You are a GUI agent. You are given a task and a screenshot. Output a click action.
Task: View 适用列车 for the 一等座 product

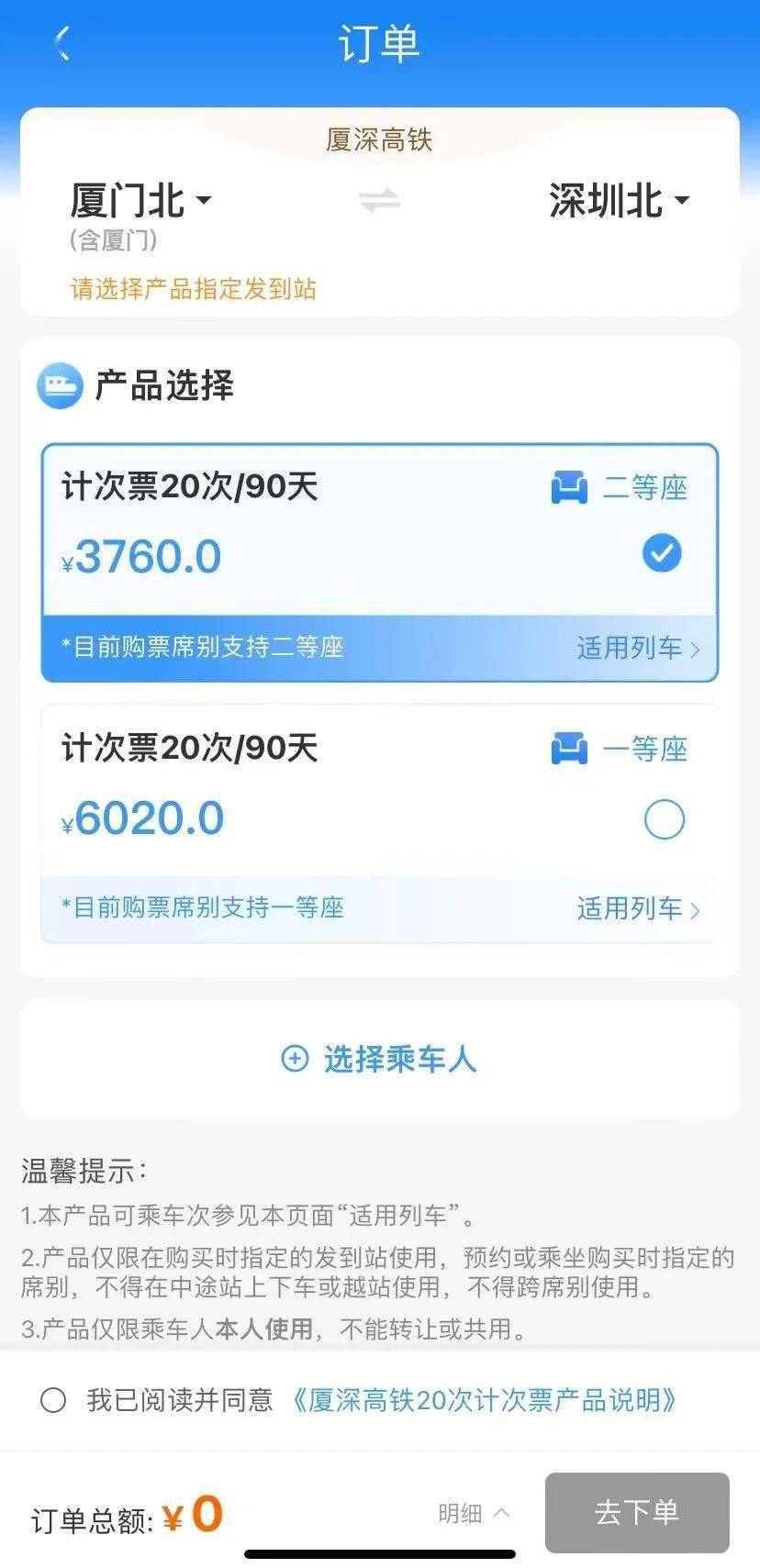click(x=638, y=909)
